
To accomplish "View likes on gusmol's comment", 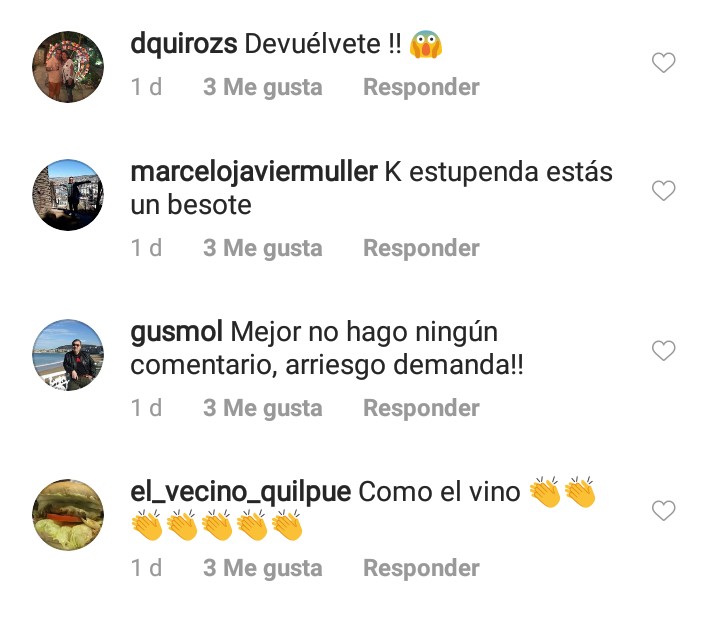I will (263, 407).
